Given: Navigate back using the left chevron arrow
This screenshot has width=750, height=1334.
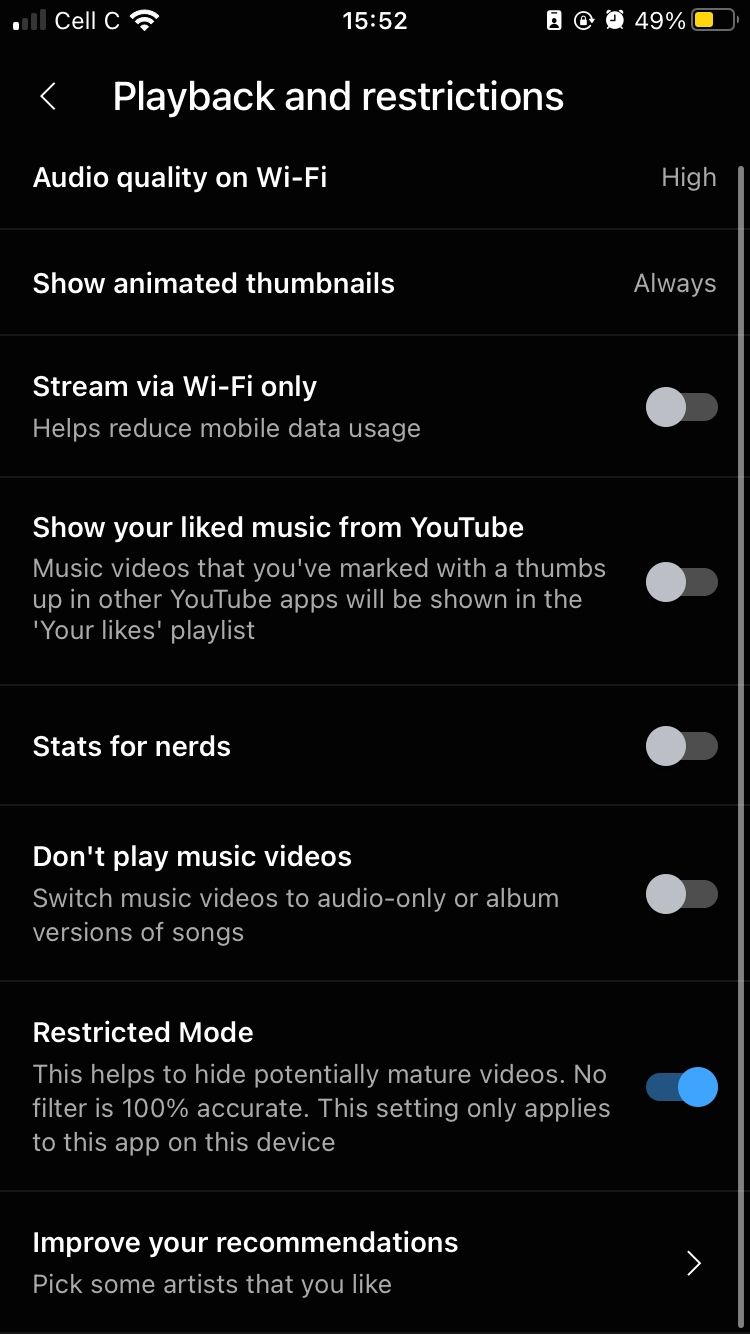Looking at the screenshot, I should point(47,96).
